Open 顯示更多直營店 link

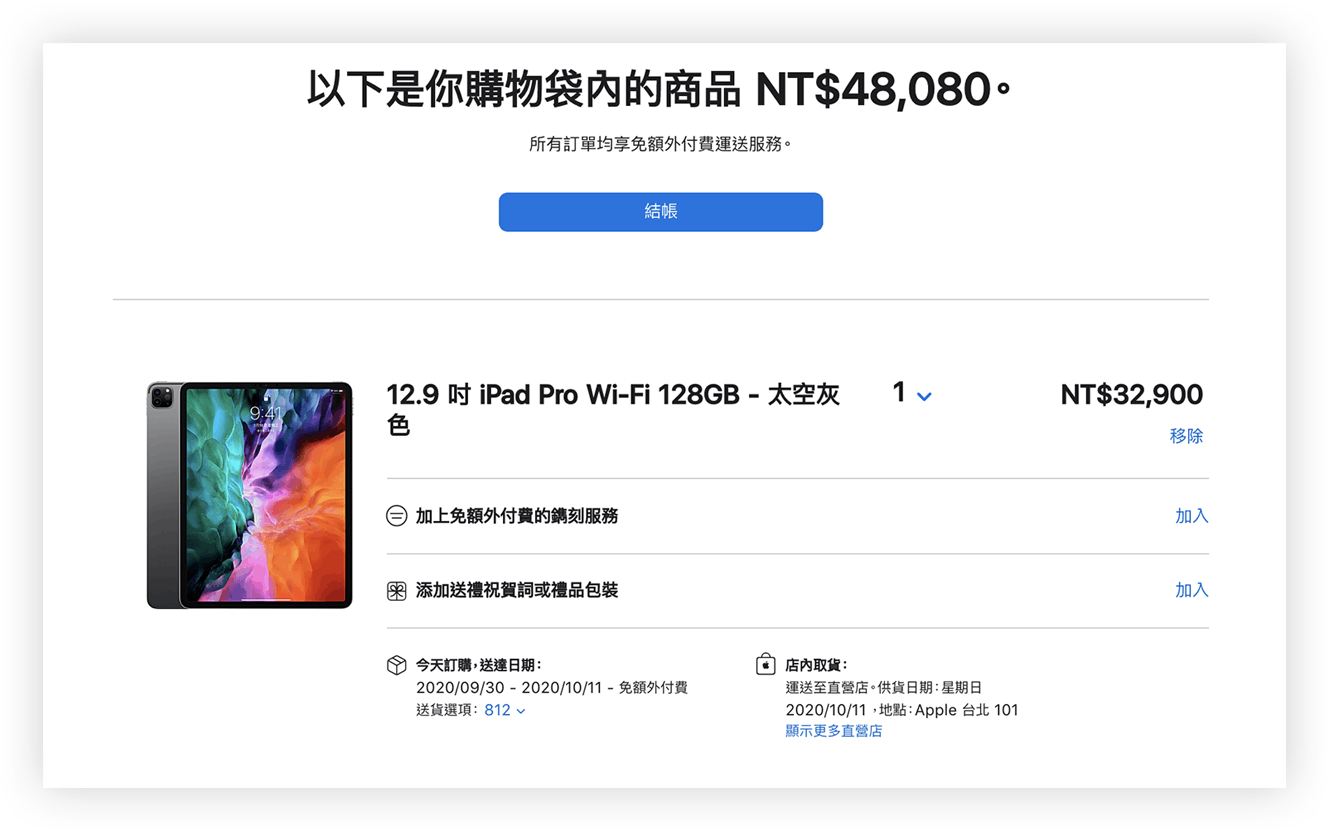tap(833, 731)
